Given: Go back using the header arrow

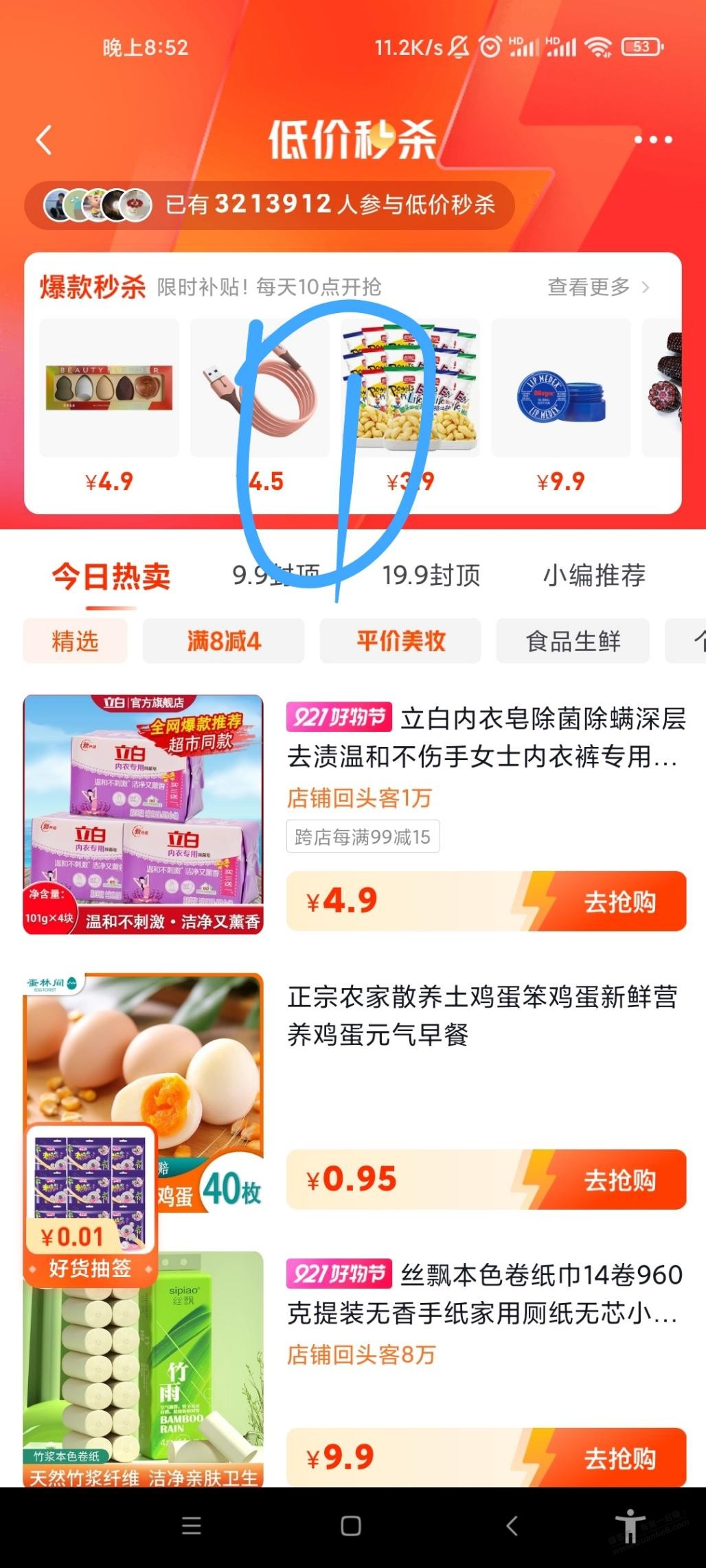Looking at the screenshot, I should point(44,140).
